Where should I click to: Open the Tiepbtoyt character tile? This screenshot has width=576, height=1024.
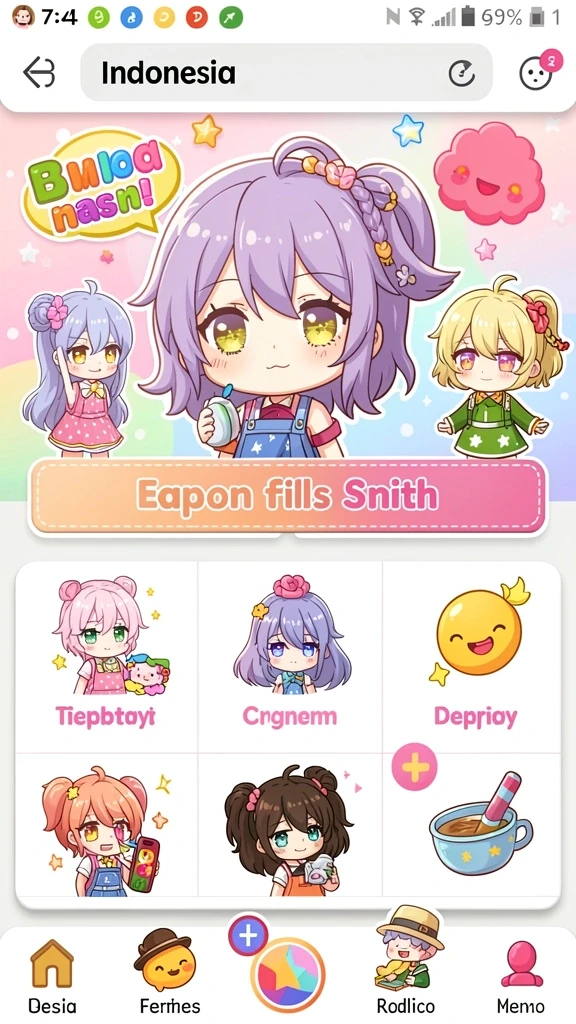pos(106,657)
